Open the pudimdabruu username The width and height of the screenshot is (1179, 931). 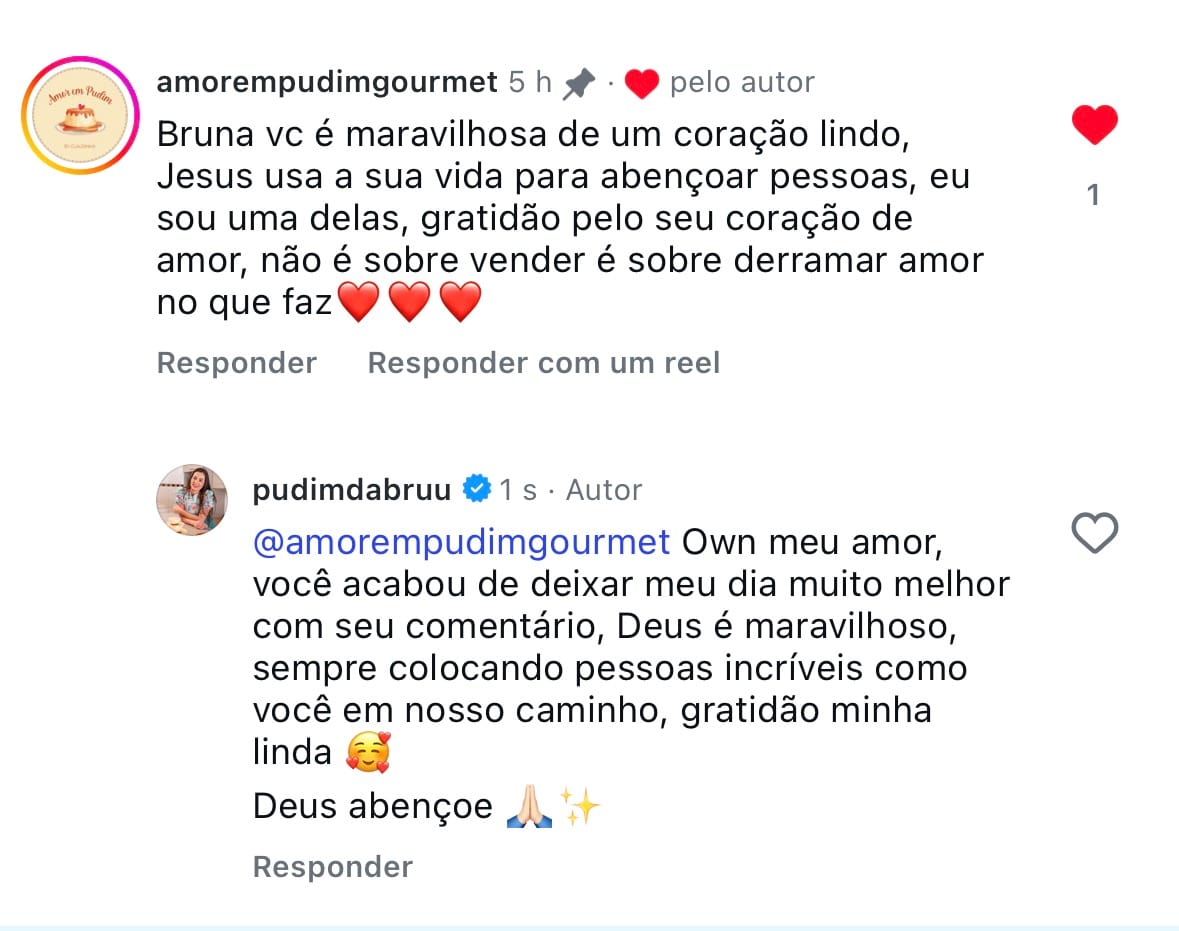tap(352, 490)
